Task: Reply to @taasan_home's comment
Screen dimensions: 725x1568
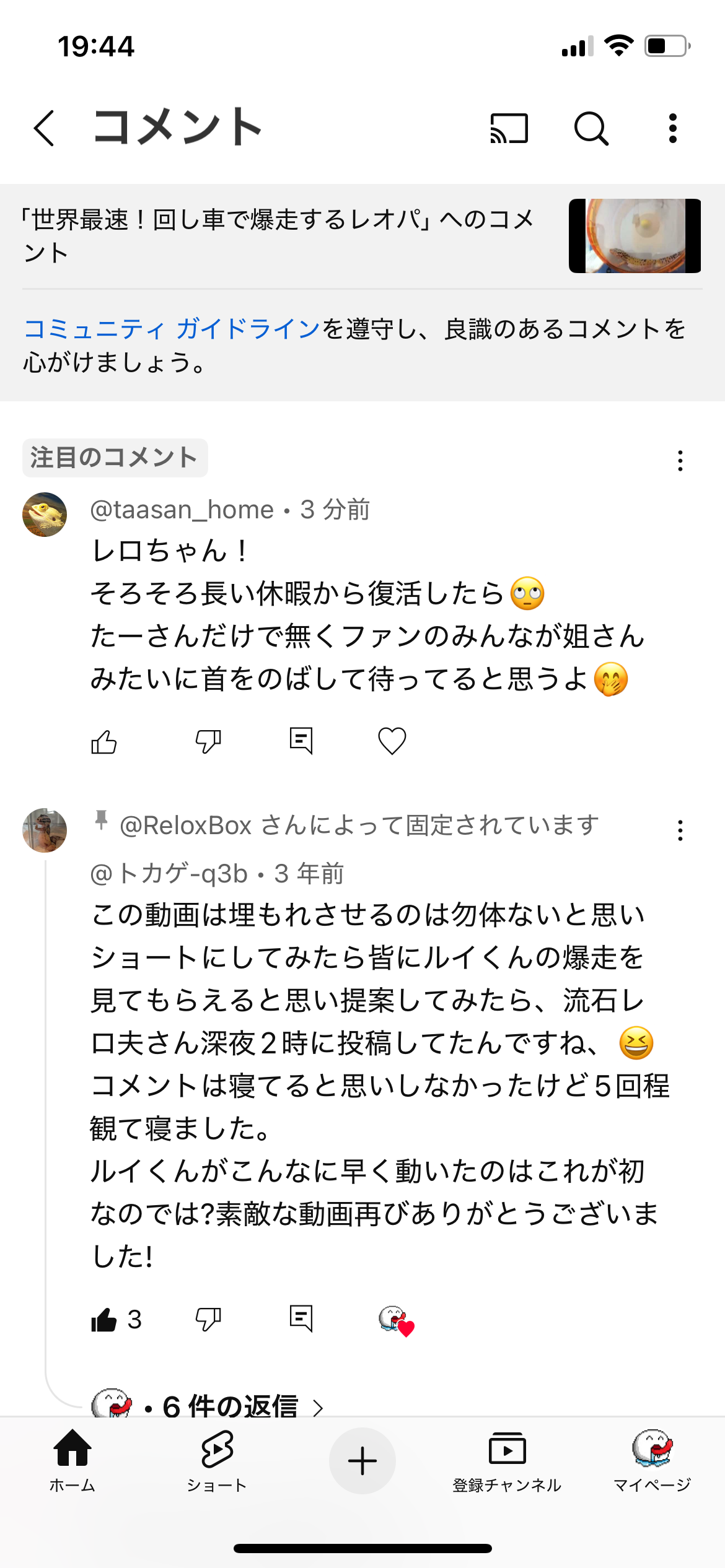Action: click(x=301, y=741)
